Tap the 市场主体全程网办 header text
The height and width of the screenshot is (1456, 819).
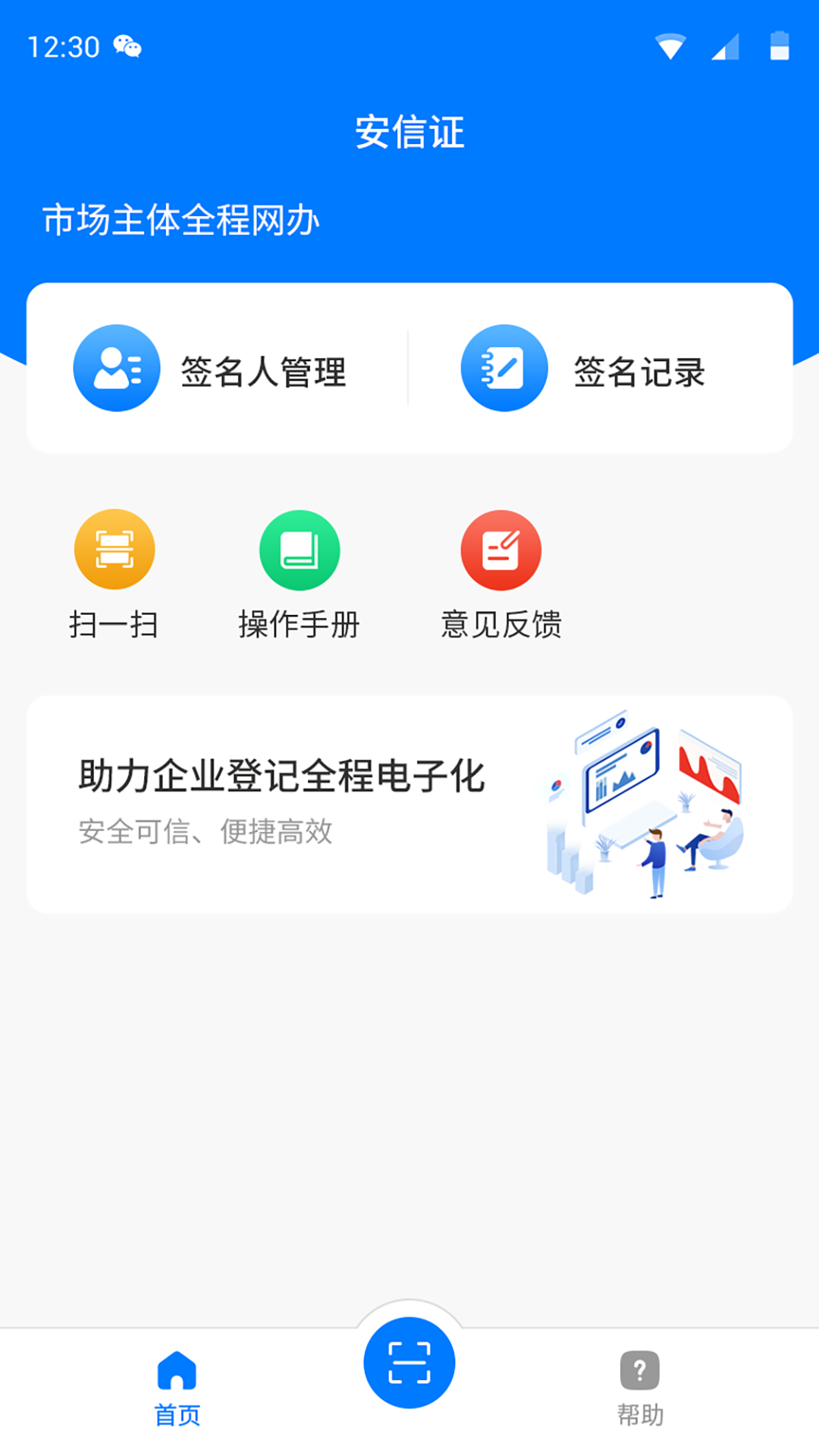[x=182, y=221]
